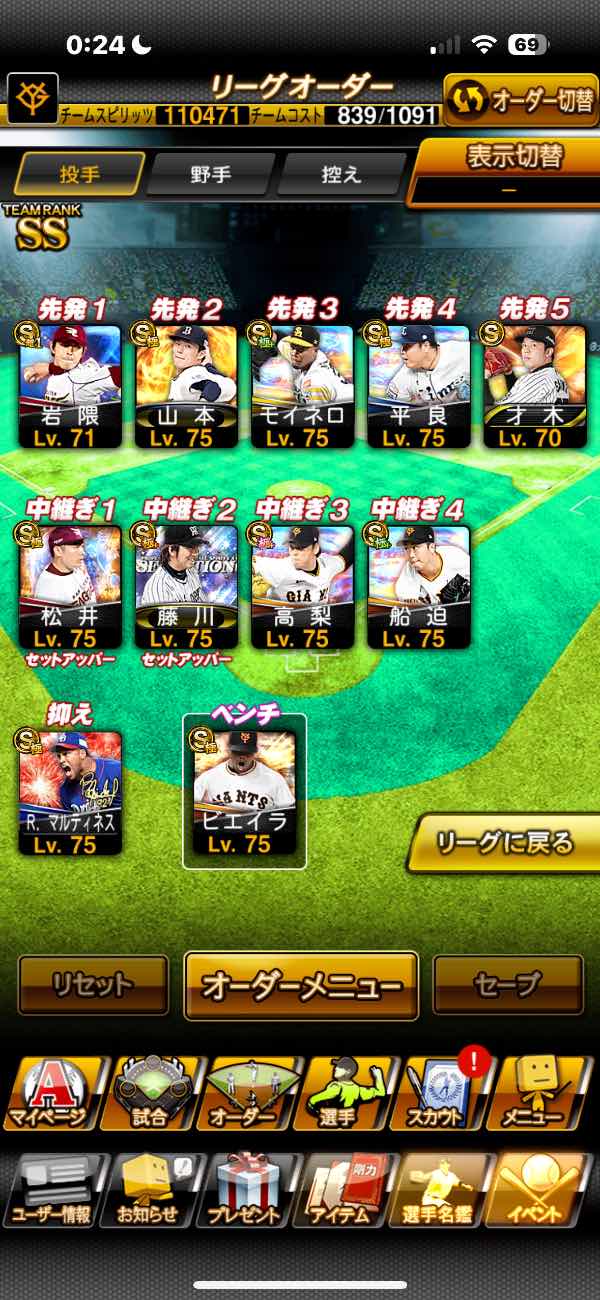600x1300 pixels.
Task: Tap リーグに戻る to return to league
Action: [507, 842]
